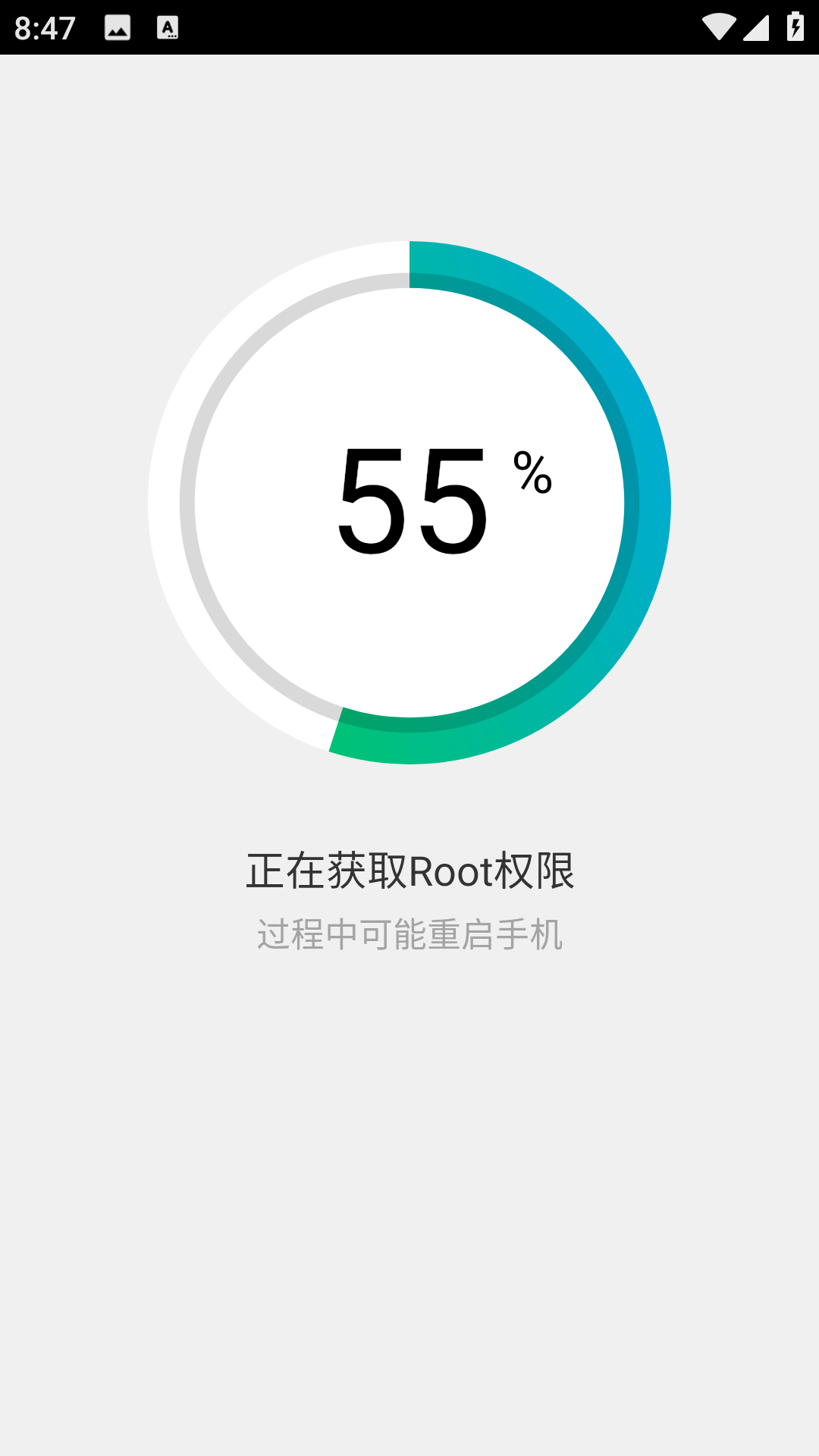
Task: Select the cellular signal strength icon
Action: pyautogui.click(x=758, y=27)
